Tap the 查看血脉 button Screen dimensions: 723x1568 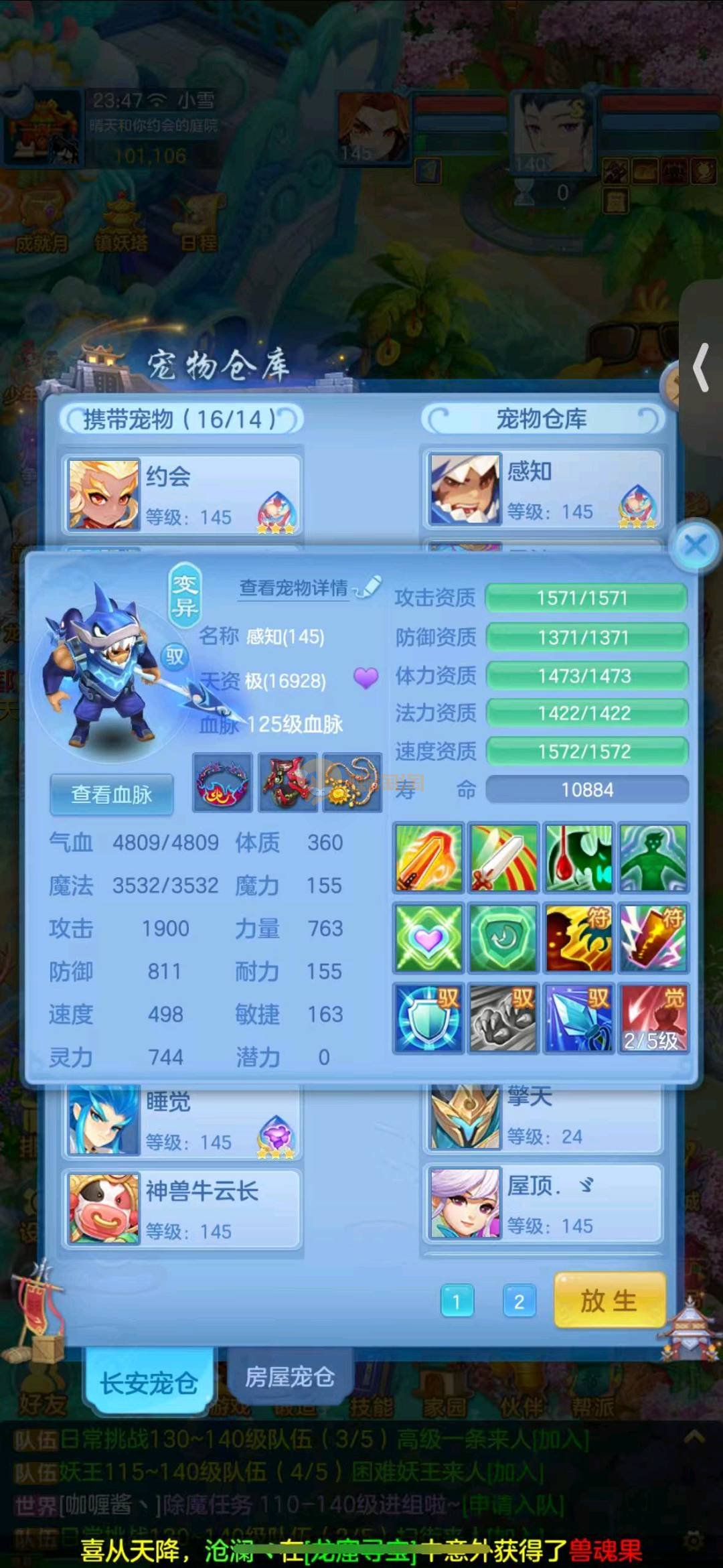point(112,794)
